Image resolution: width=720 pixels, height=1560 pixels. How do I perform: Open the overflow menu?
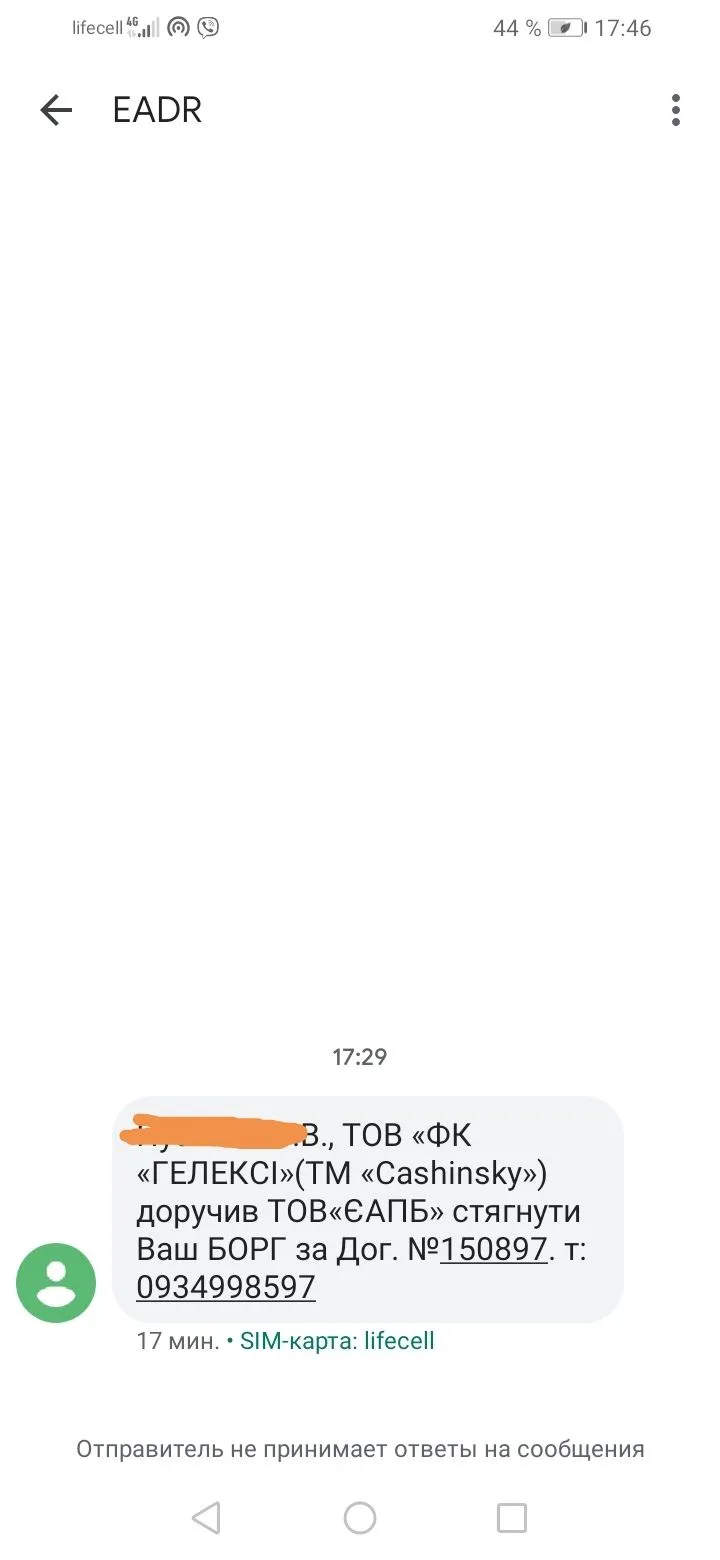pyautogui.click(x=676, y=110)
